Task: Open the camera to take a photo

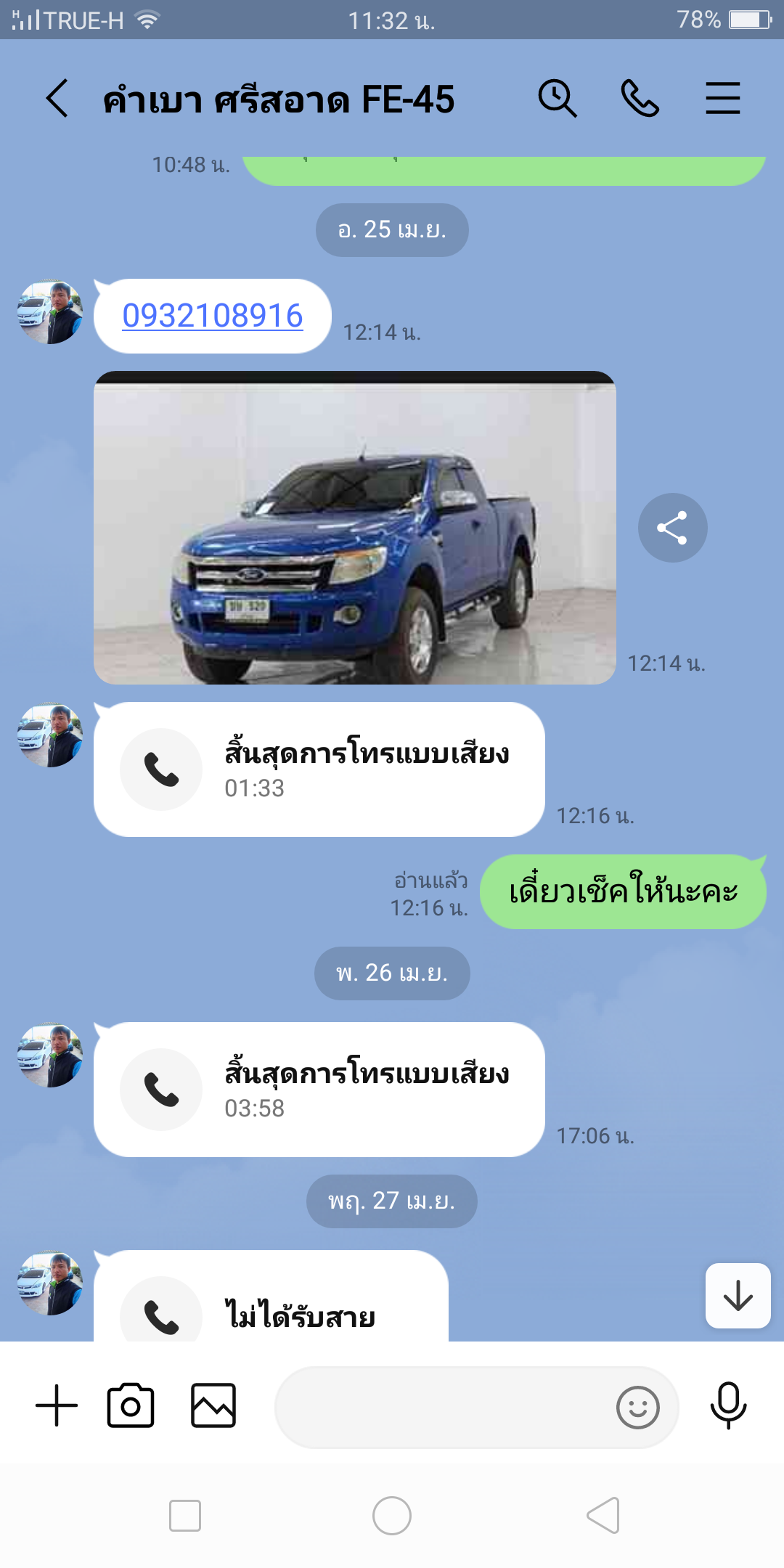Action: tap(131, 1405)
